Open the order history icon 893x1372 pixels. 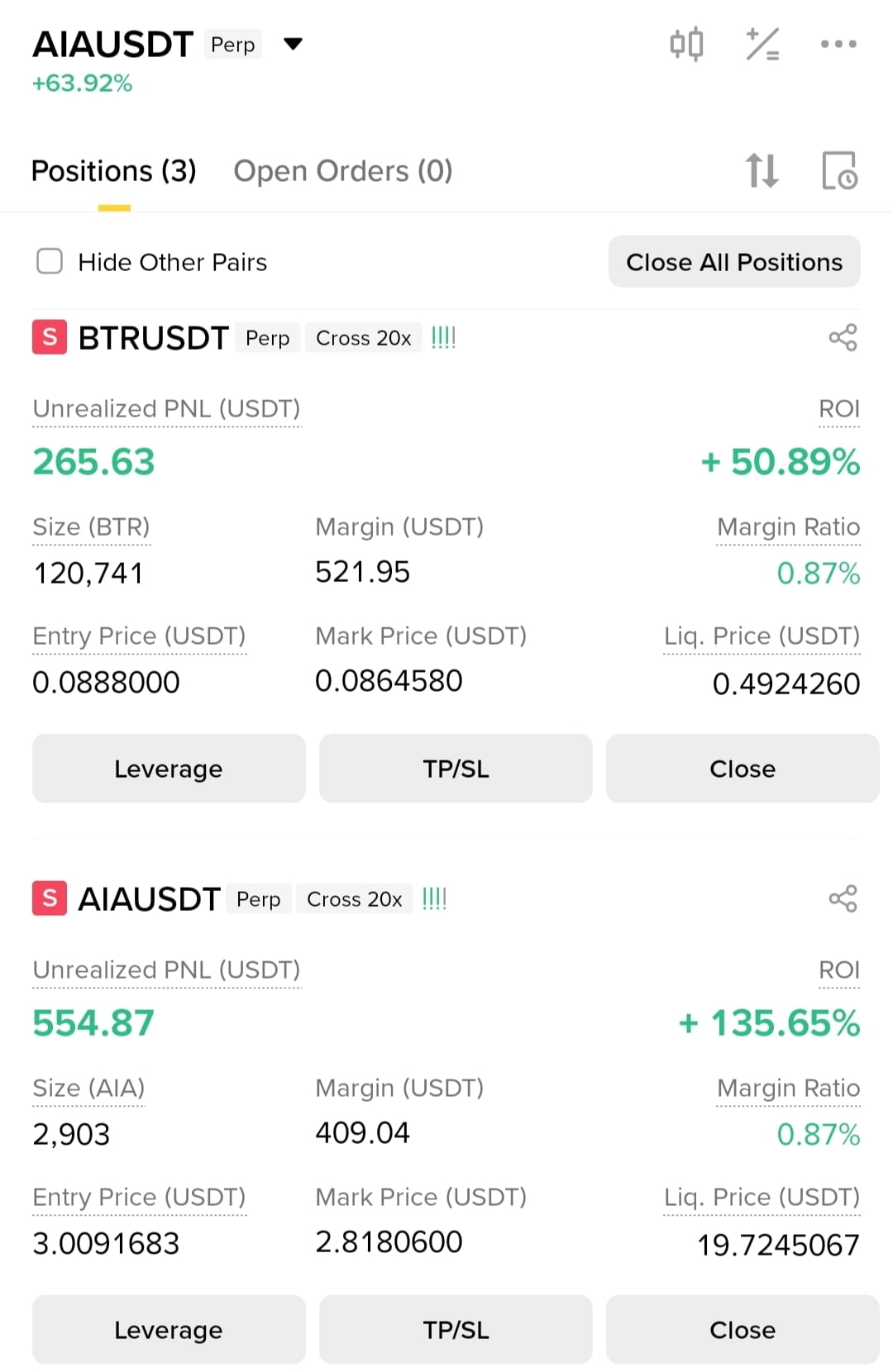click(x=839, y=170)
